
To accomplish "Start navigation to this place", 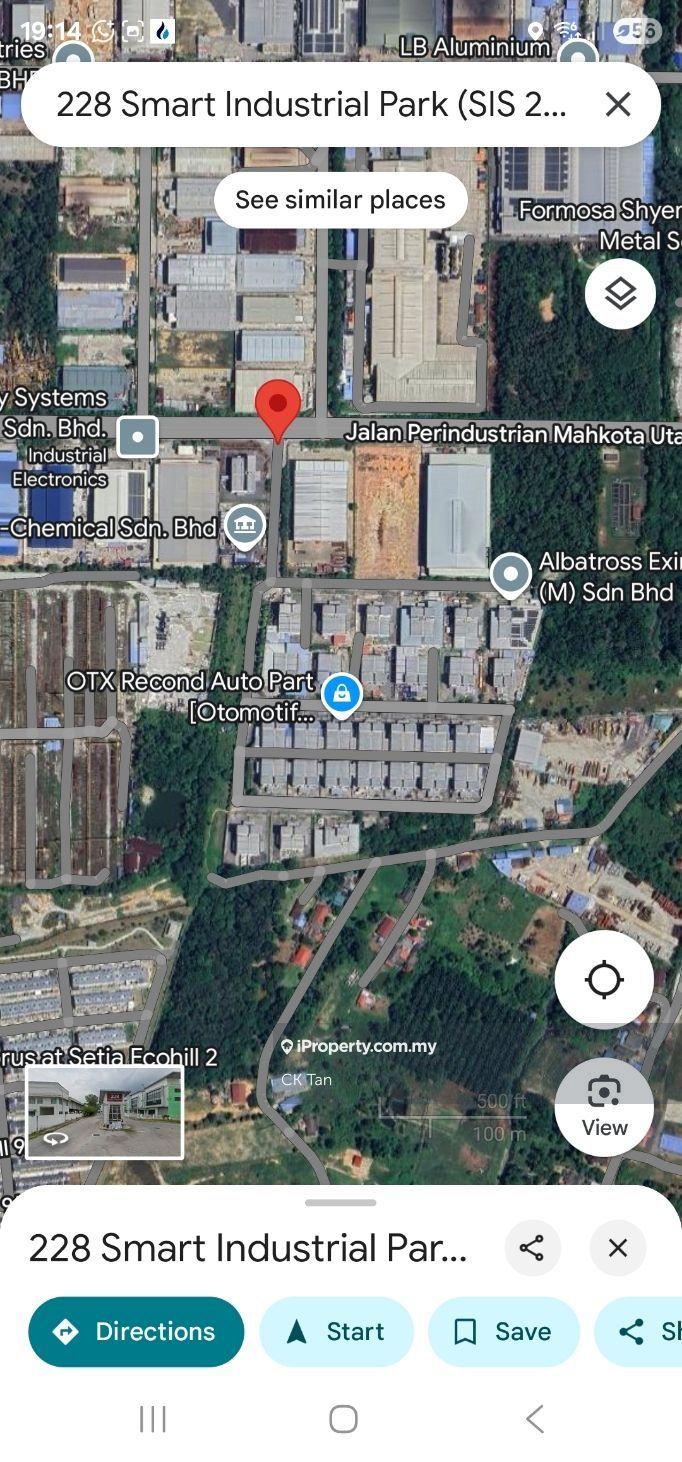I will point(336,1332).
